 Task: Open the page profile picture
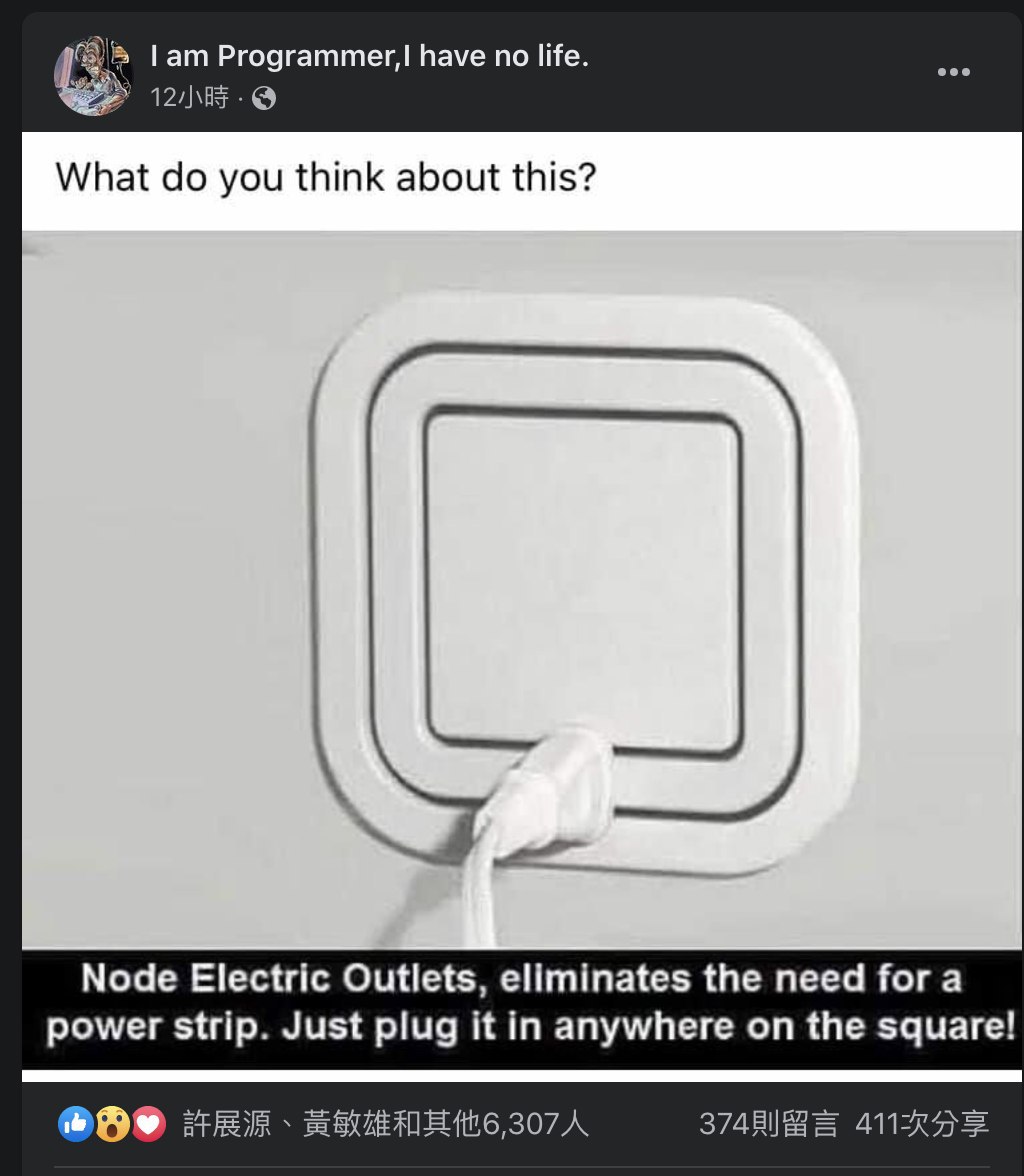93,76
